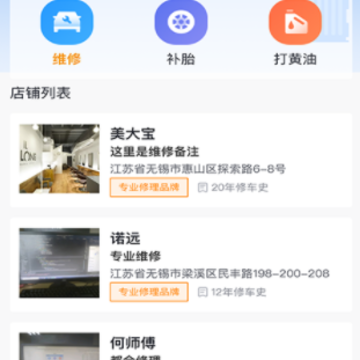The height and width of the screenshot is (360, 360).
Task: Switch to the 补胎 category
Action: coord(181,33)
